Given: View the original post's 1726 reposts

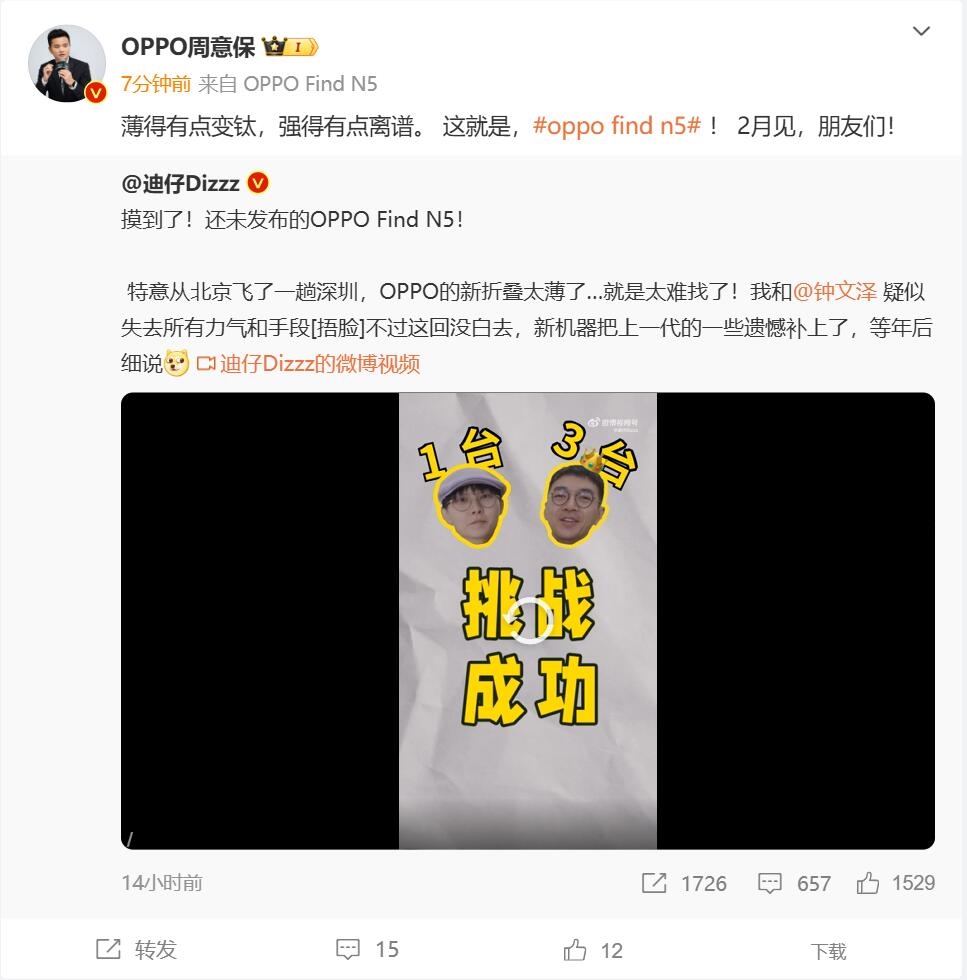Looking at the screenshot, I should [x=684, y=883].
